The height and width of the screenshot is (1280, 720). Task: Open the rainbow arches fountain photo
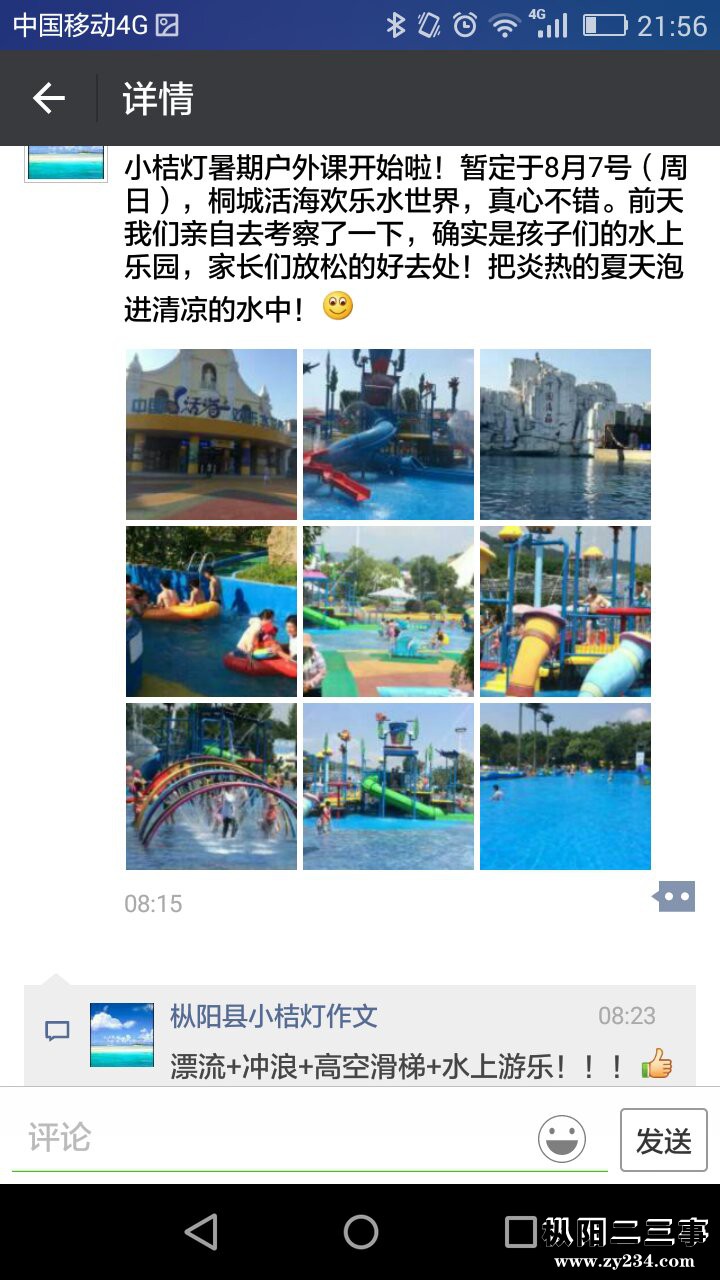pyautogui.click(x=211, y=786)
